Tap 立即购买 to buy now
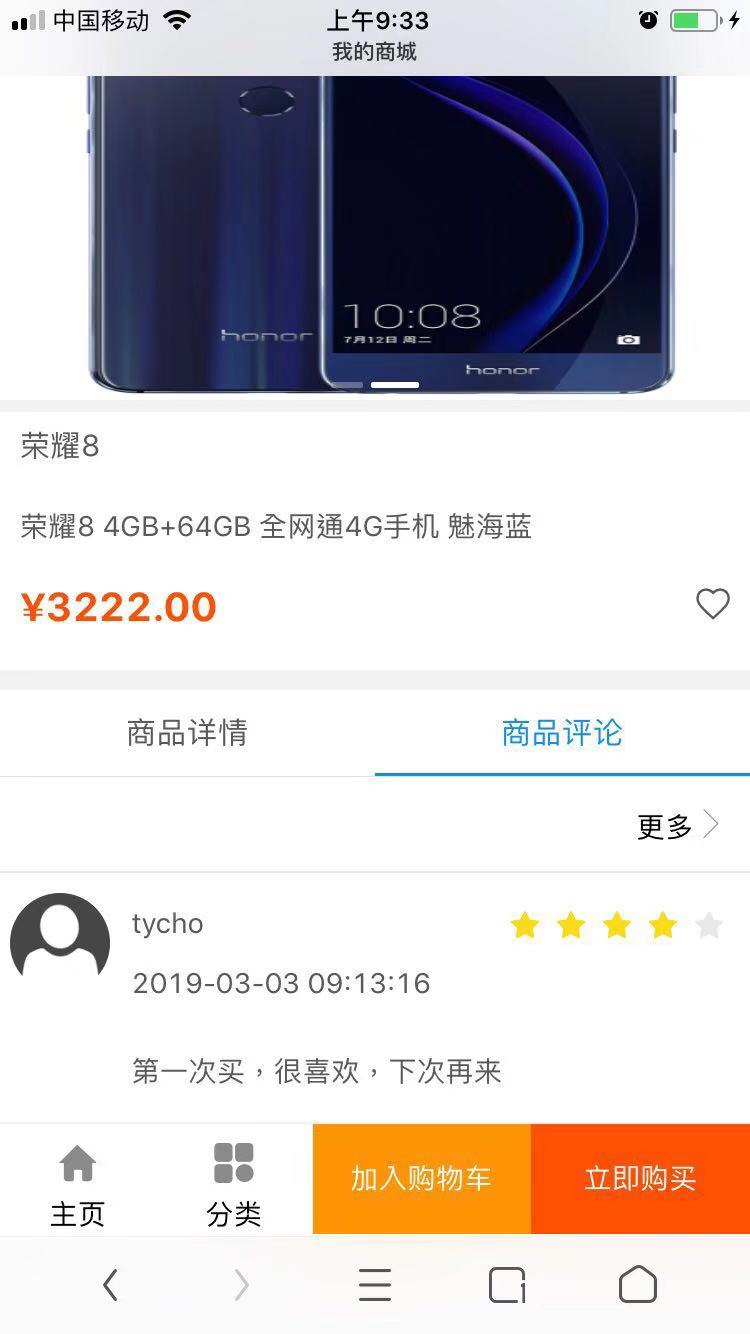Screen dimensions: 750x1334 click(640, 1178)
